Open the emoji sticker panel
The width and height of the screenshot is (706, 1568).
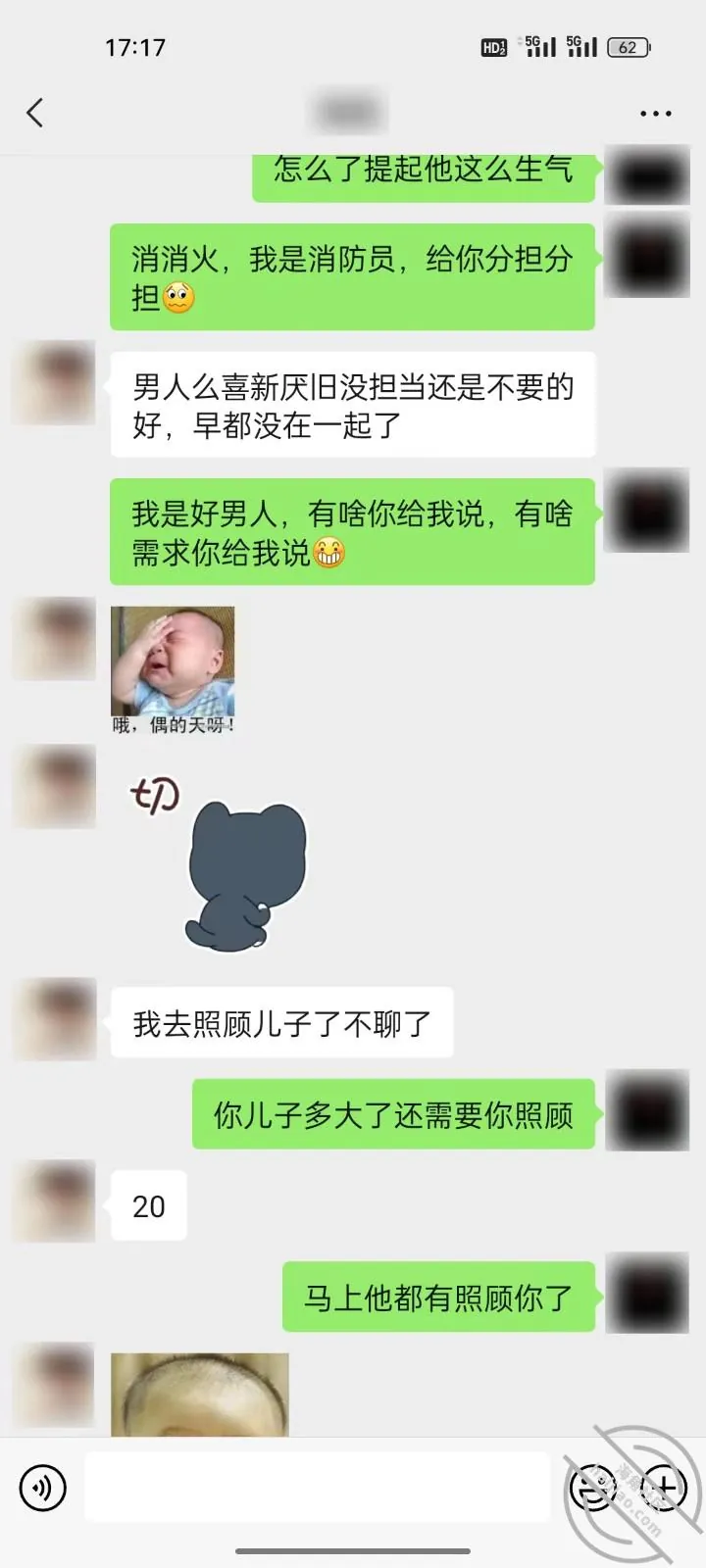click(593, 1489)
